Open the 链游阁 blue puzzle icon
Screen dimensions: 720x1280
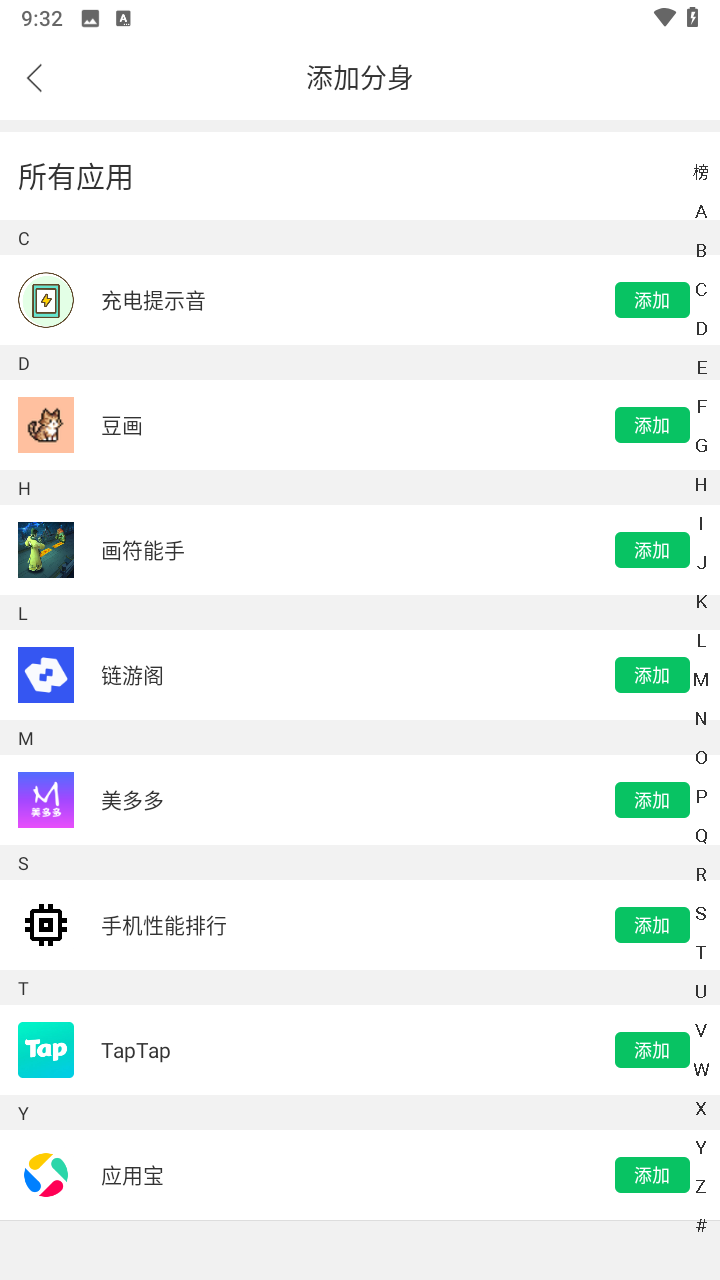pos(46,675)
